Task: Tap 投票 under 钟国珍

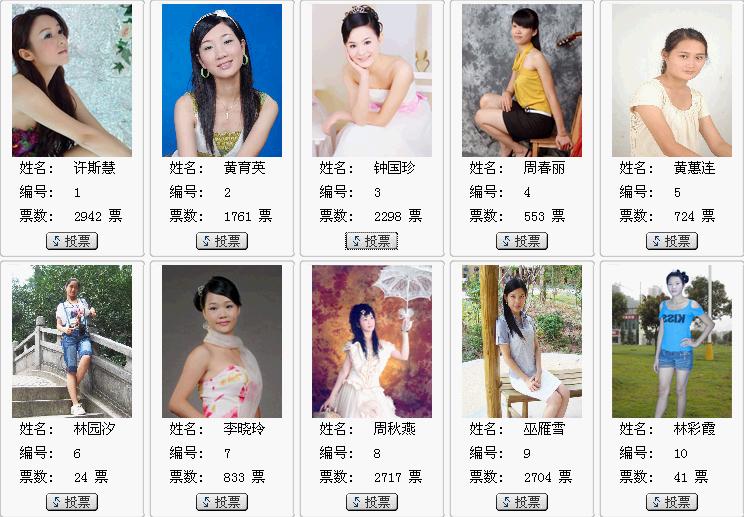Action: (372, 241)
